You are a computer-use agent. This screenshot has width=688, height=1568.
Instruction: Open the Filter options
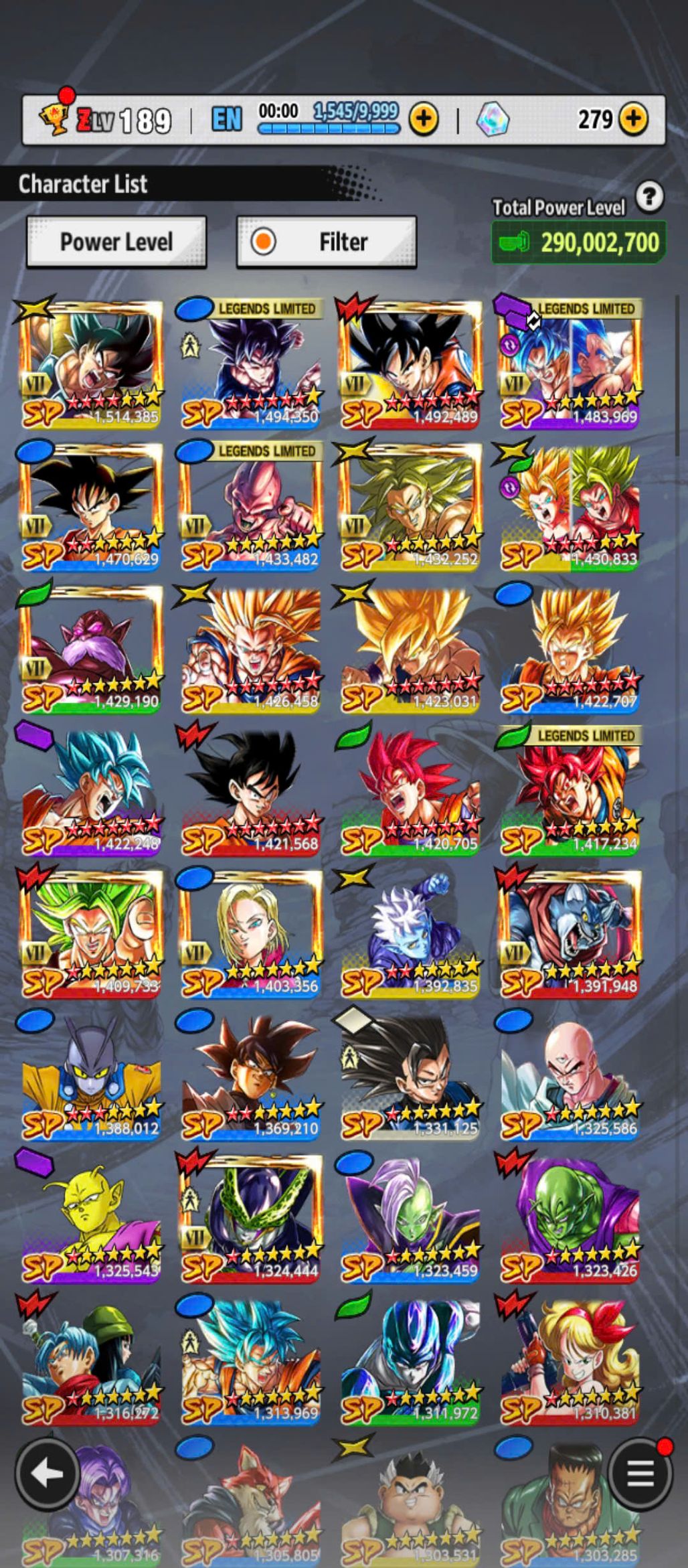coord(327,242)
